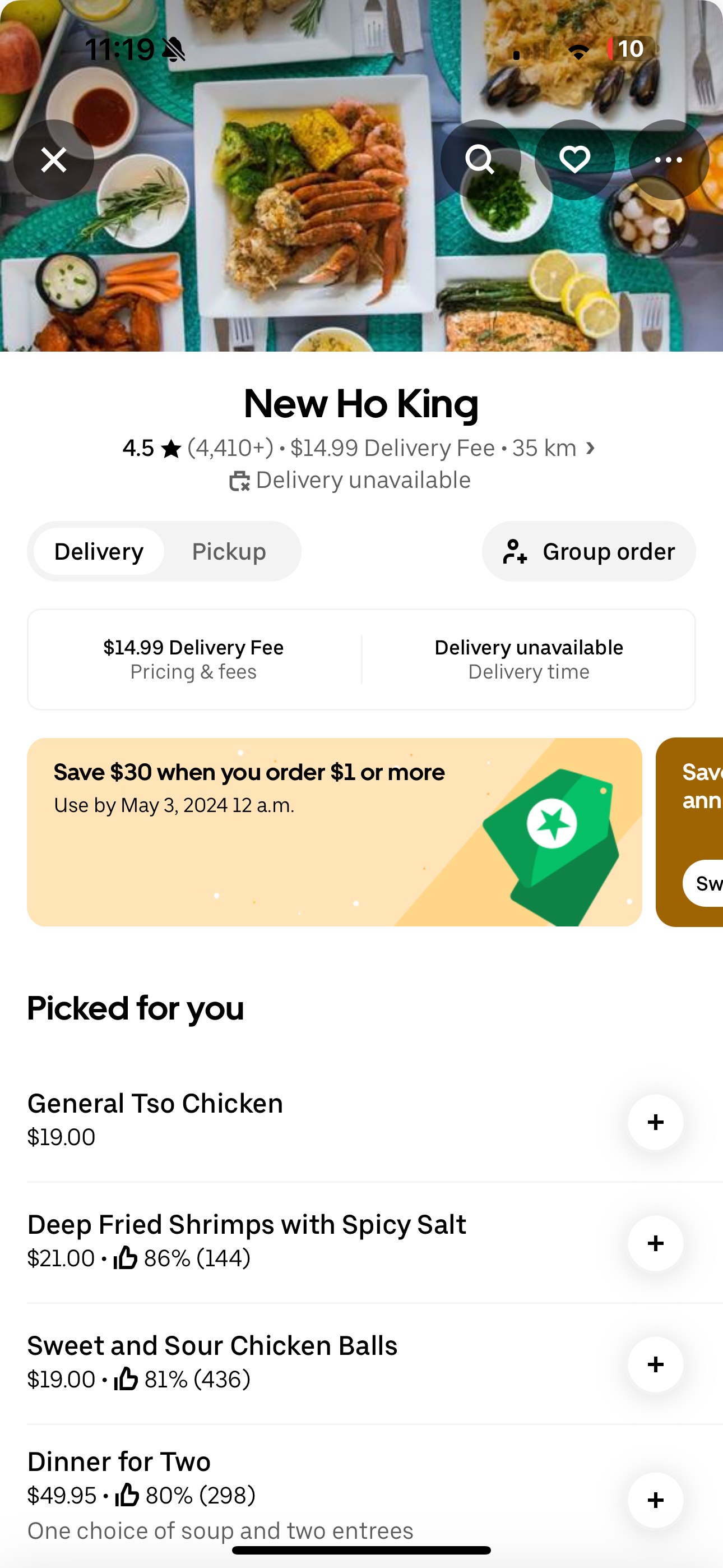Open the three-dot overflow menu

click(668, 160)
